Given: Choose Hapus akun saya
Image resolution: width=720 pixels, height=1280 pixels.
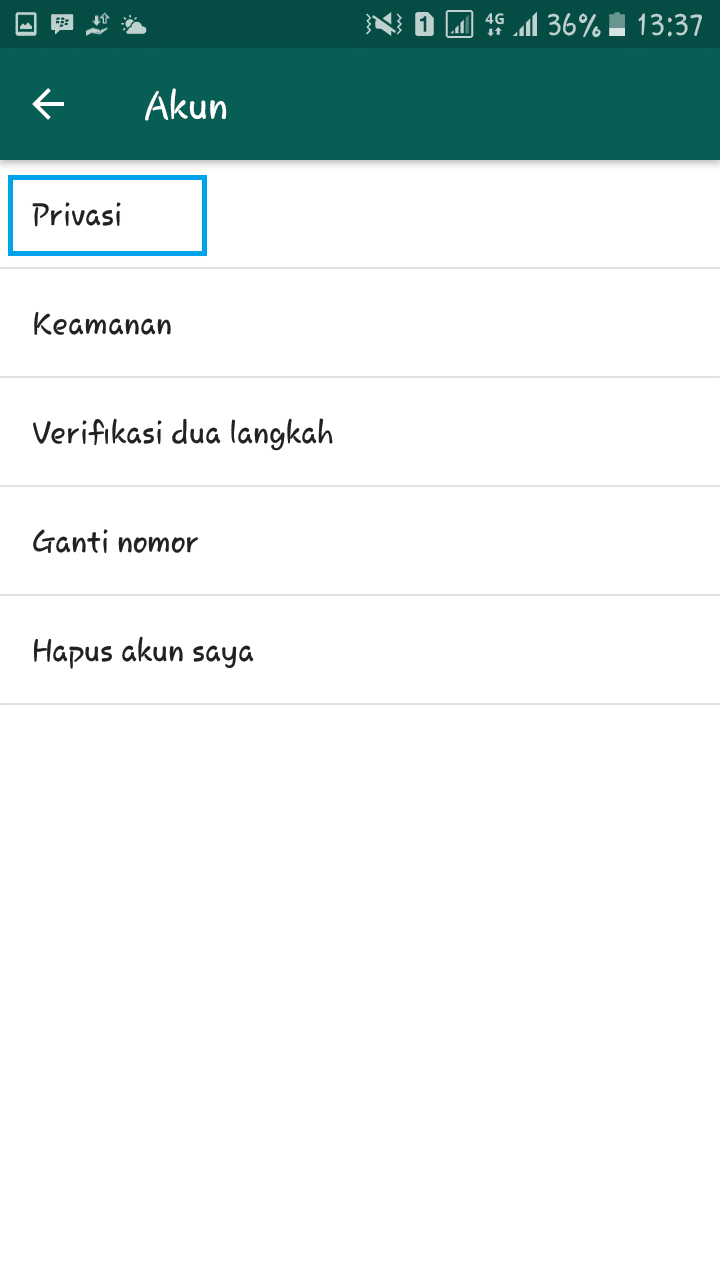Looking at the screenshot, I should [143, 651].
